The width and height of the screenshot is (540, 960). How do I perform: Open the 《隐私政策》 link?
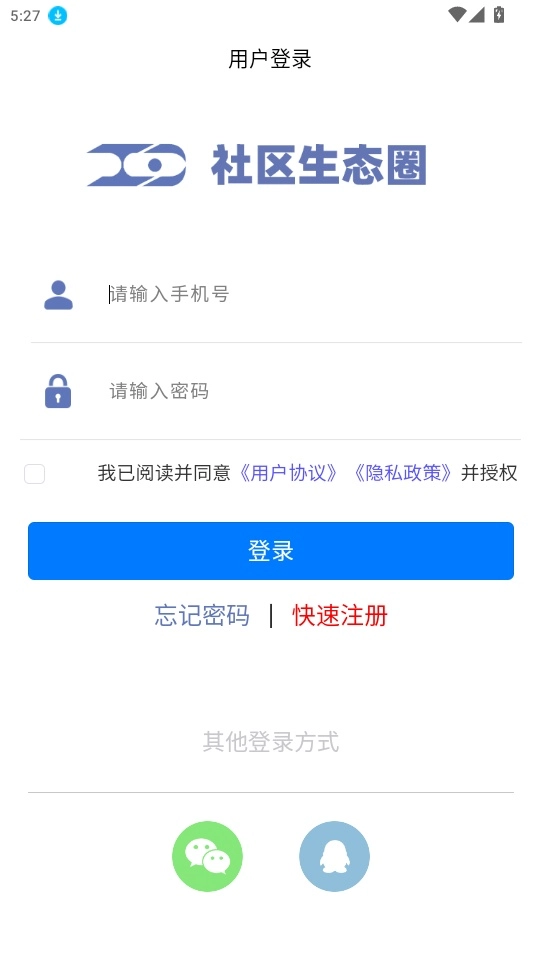(403, 473)
